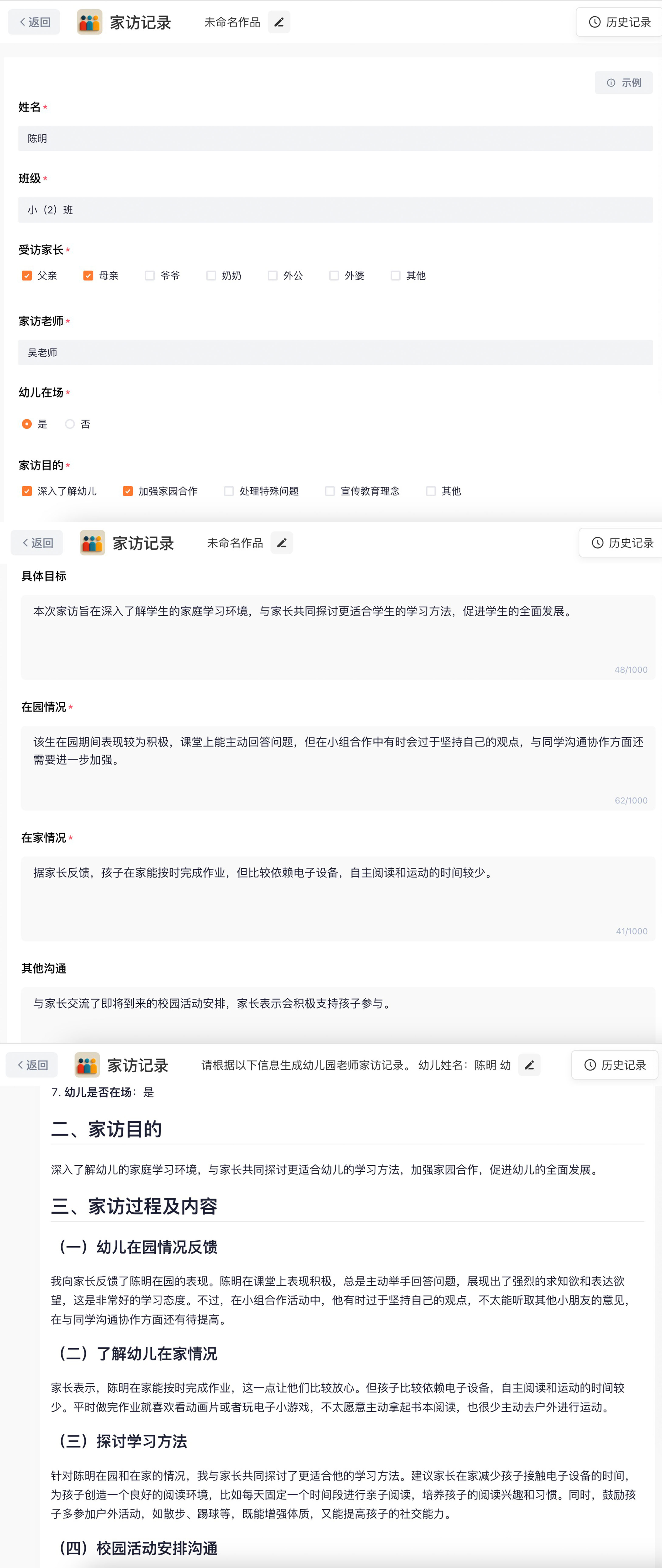Uncheck the 父亲 checkbox
The image size is (662, 1568).
click(x=27, y=276)
